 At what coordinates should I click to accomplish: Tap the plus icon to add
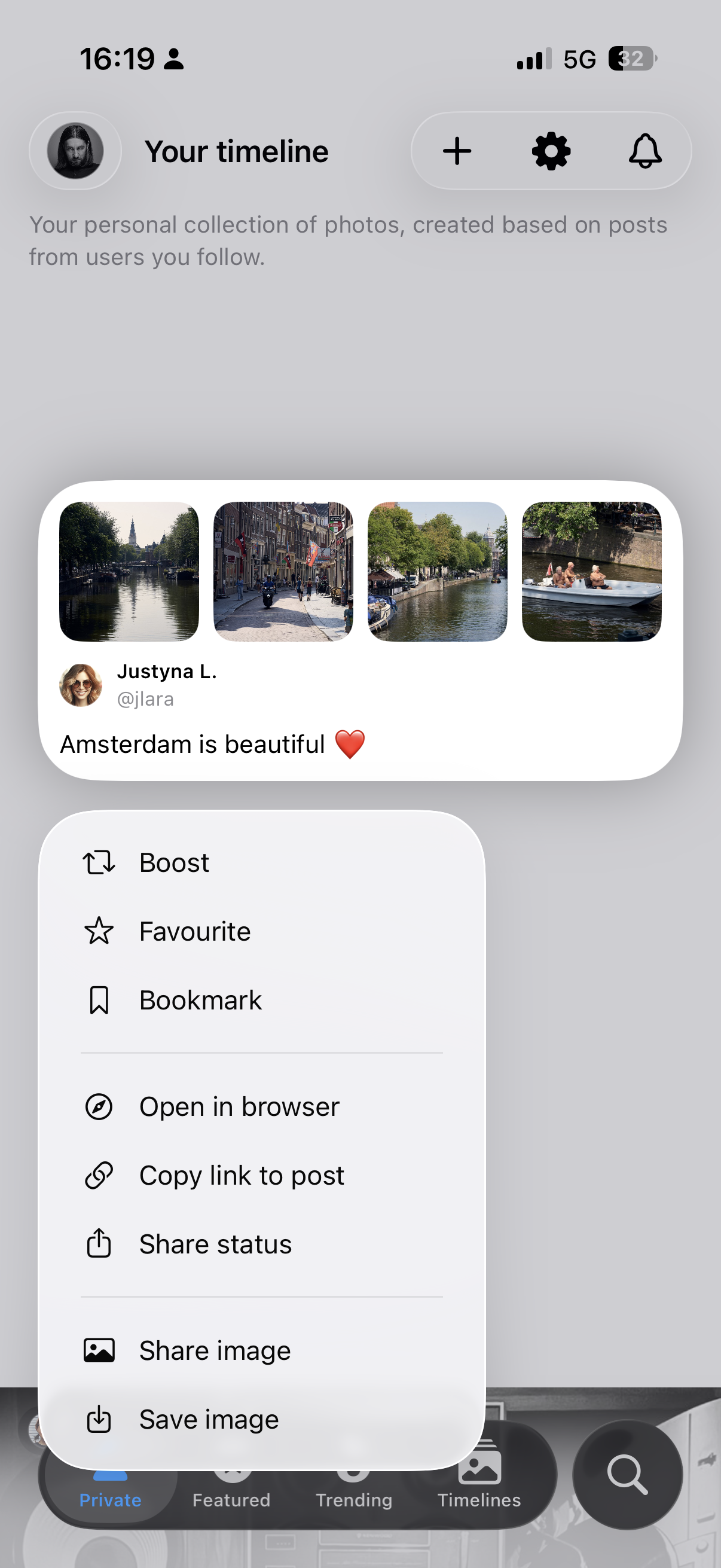tap(457, 151)
